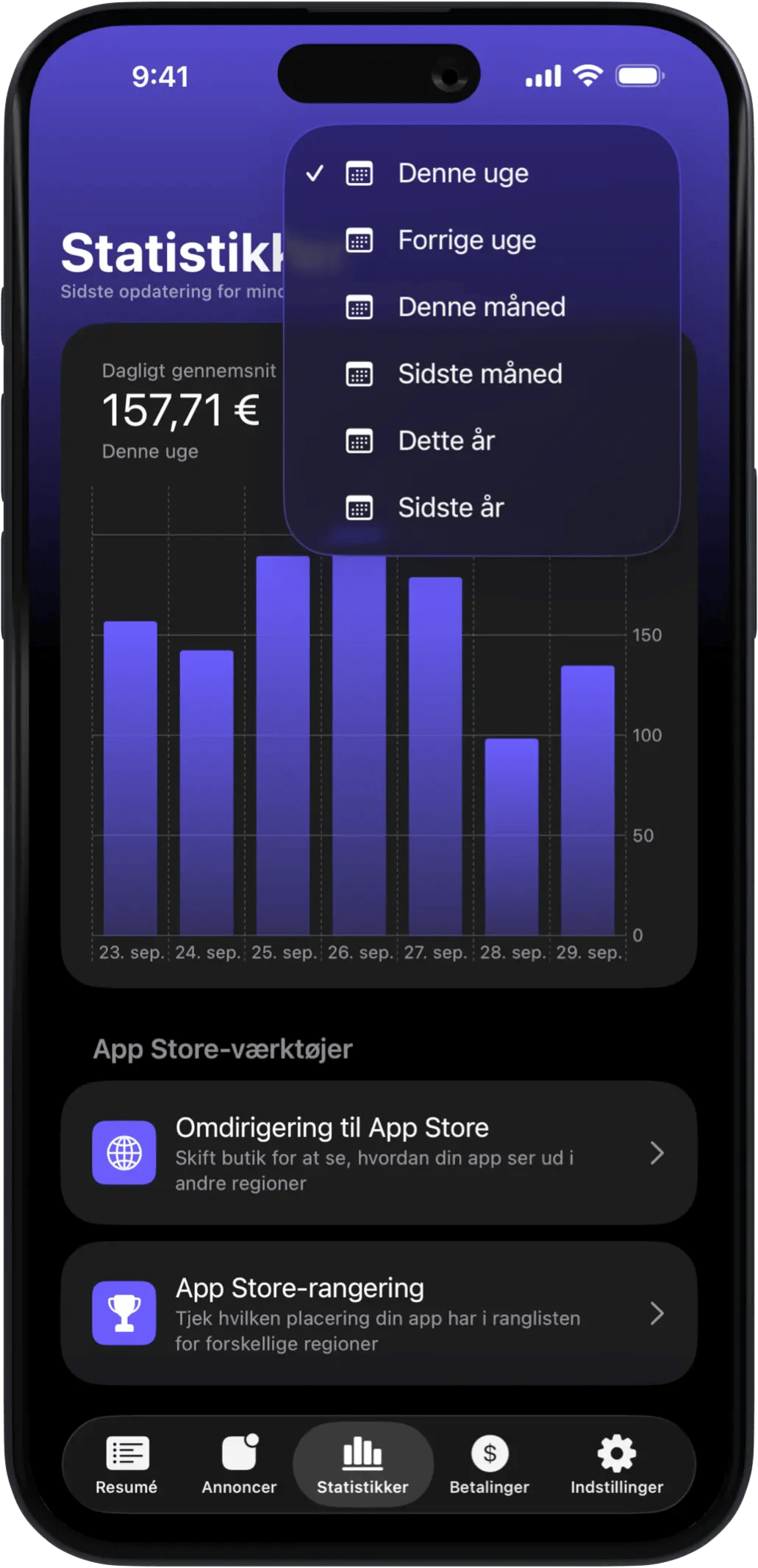Switch to Indstillinger tab
The width and height of the screenshot is (758, 1568).
pos(616,1464)
